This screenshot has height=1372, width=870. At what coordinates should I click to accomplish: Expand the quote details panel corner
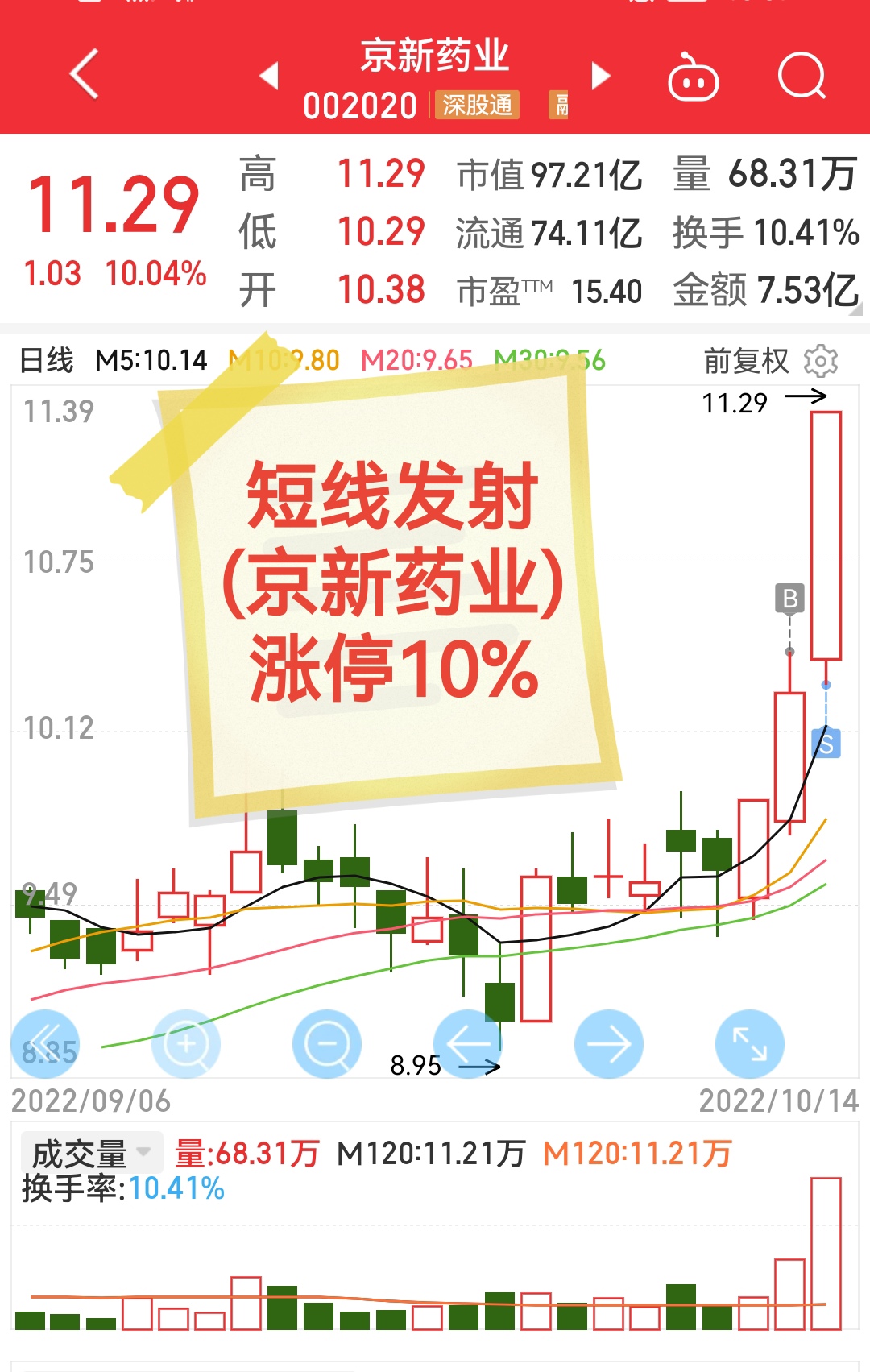pos(855,309)
